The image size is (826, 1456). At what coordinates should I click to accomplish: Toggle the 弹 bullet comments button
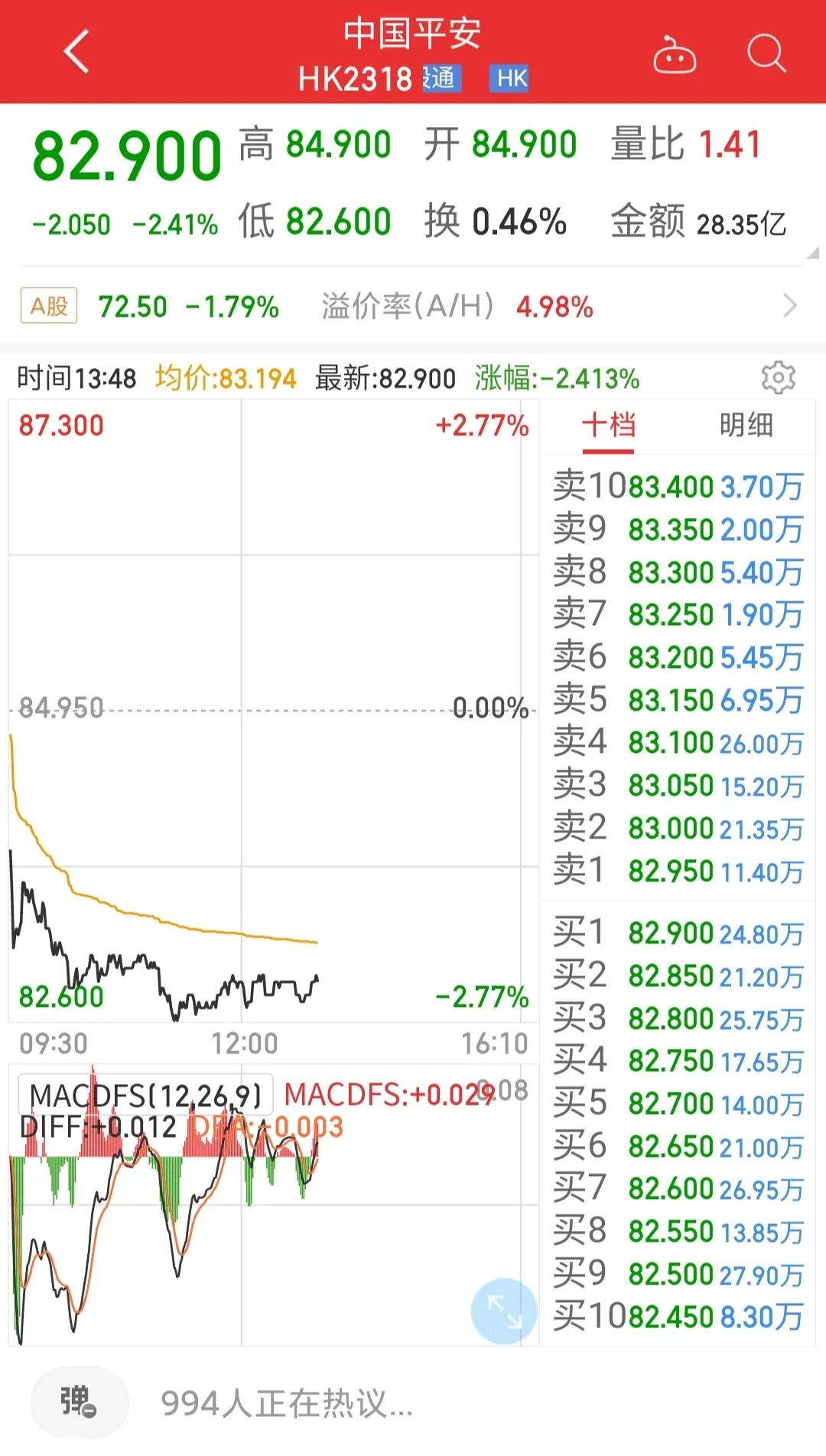click(79, 1402)
